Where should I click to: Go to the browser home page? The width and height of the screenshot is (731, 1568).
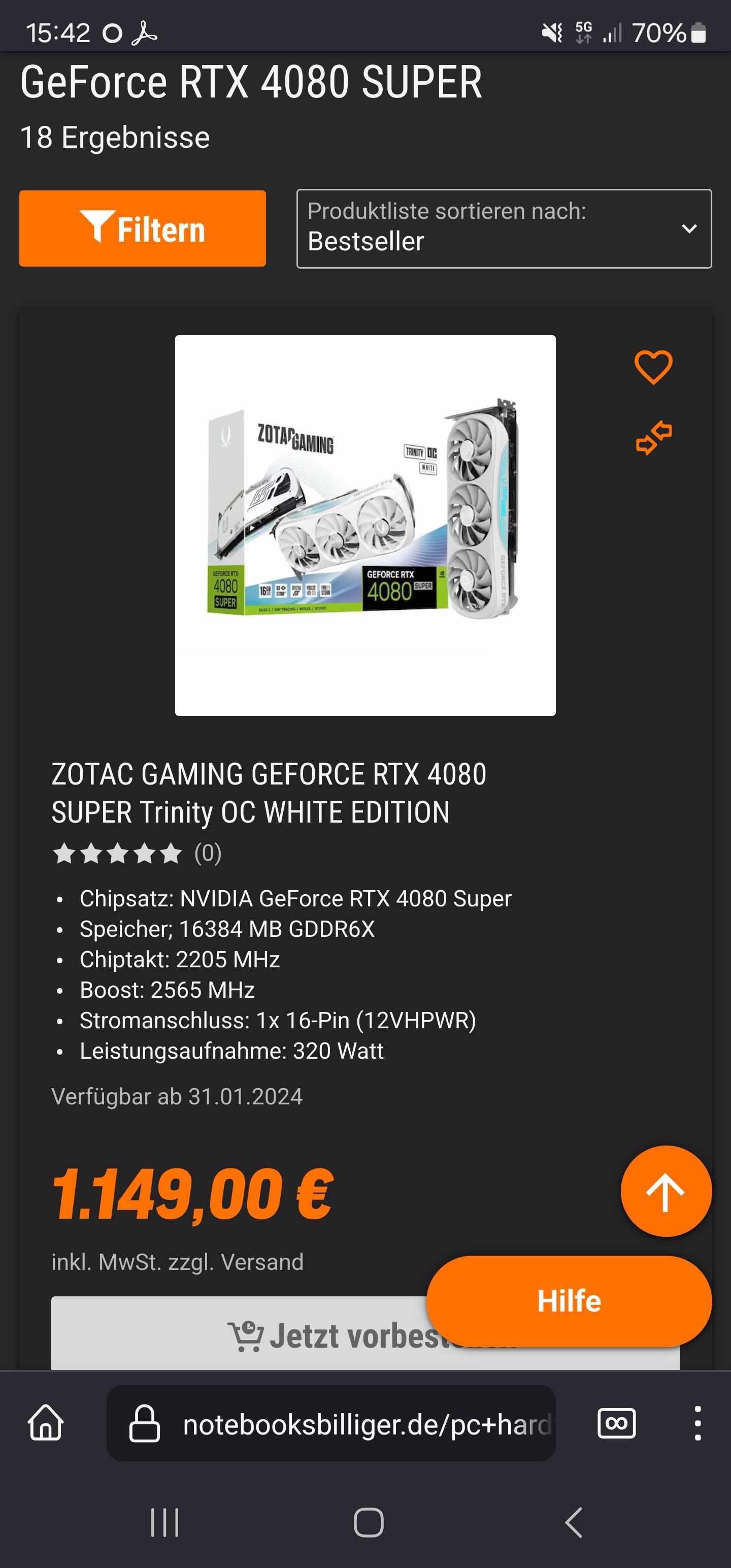point(46,1424)
